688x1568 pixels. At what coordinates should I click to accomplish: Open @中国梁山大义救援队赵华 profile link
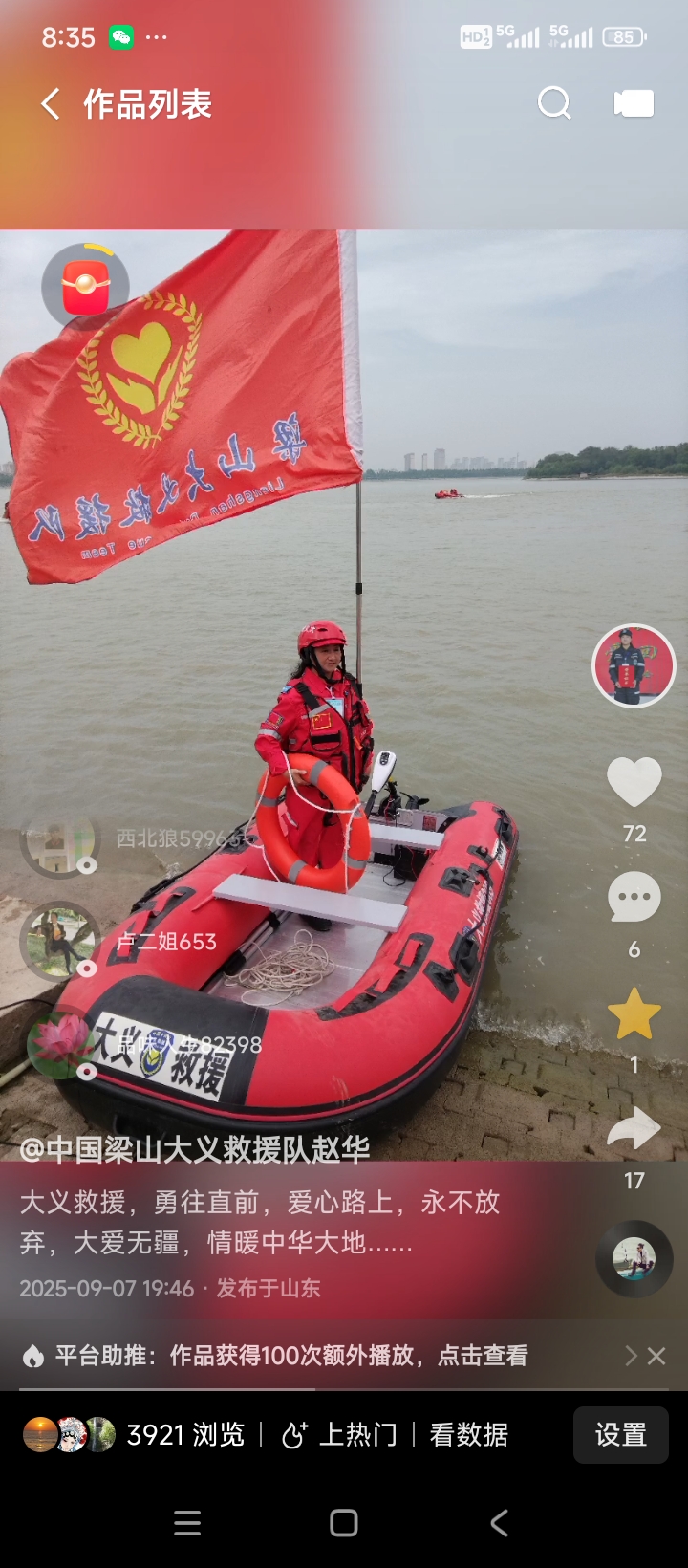195,1149
